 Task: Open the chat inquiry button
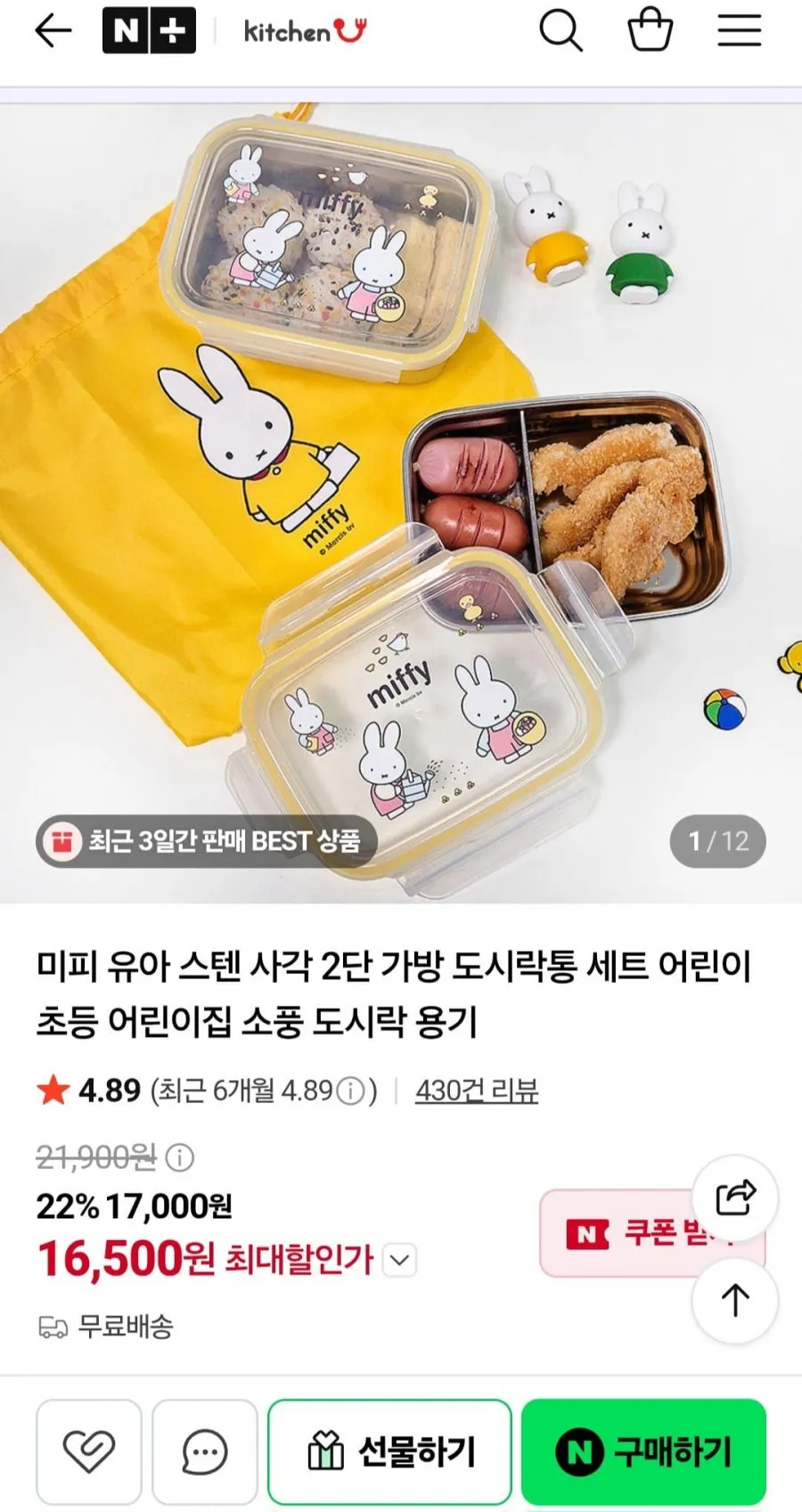pos(205,1451)
